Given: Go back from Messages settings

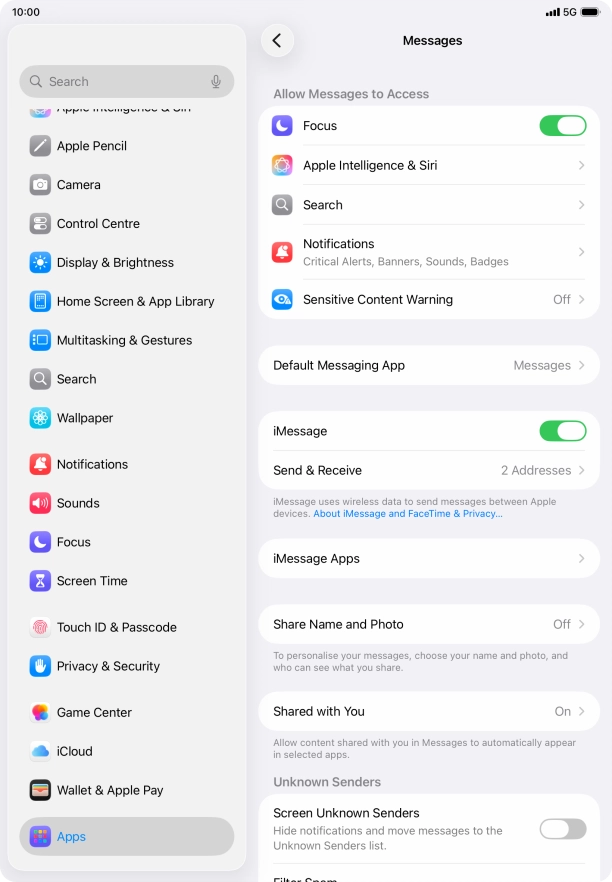Looking at the screenshot, I should tap(277, 41).
